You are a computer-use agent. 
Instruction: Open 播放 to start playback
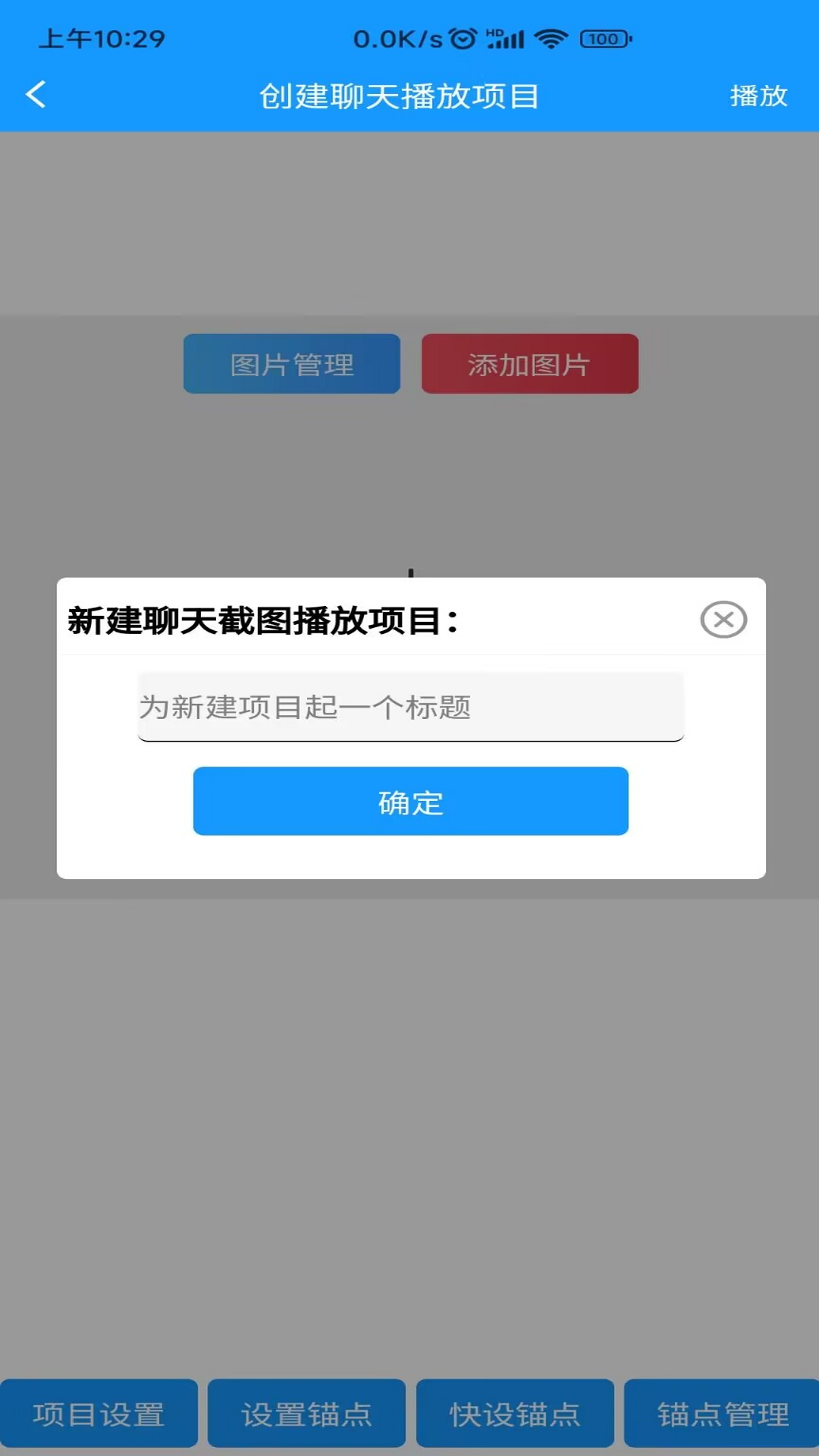[x=758, y=96]
